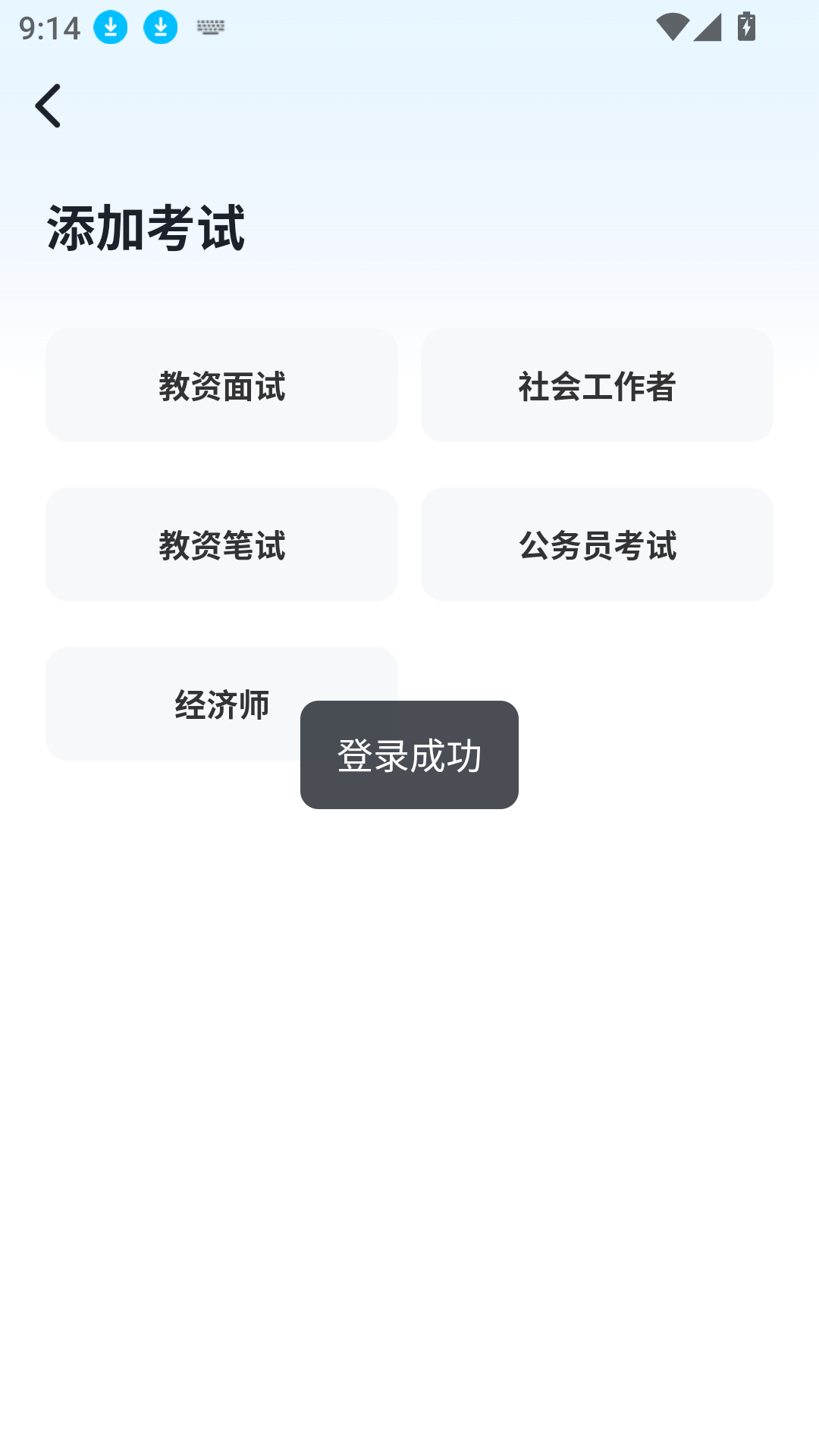Open the first download notification icon
Viewport: 819px width, 1456px height.
tap(108, 27)
